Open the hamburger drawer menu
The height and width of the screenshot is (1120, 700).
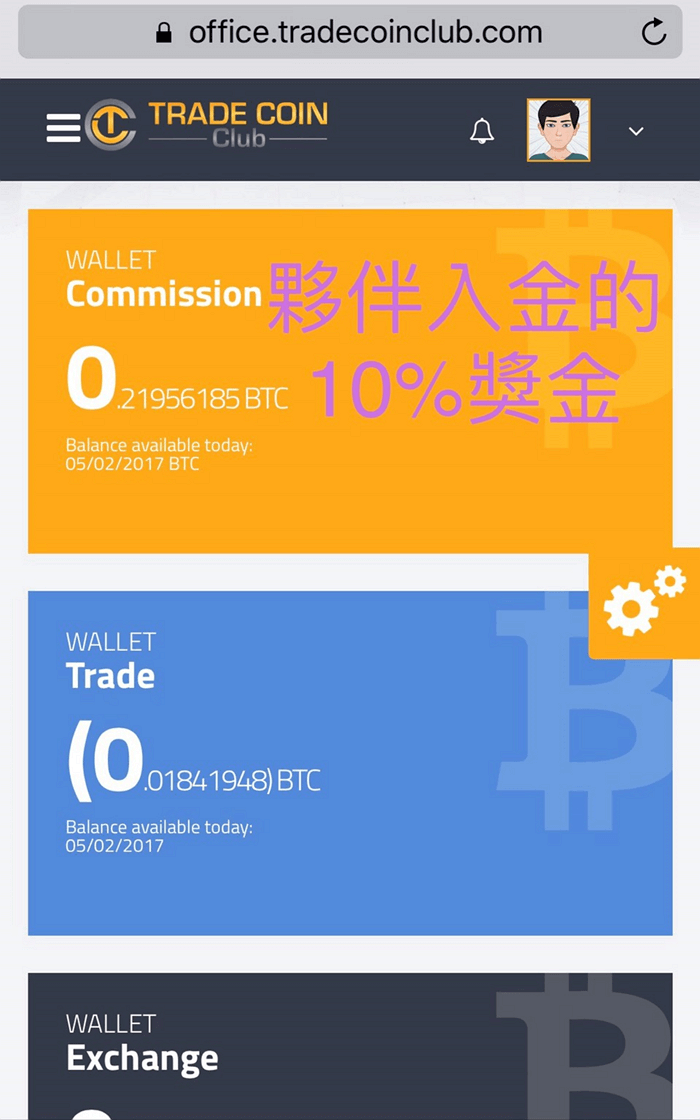coord(63,129)
